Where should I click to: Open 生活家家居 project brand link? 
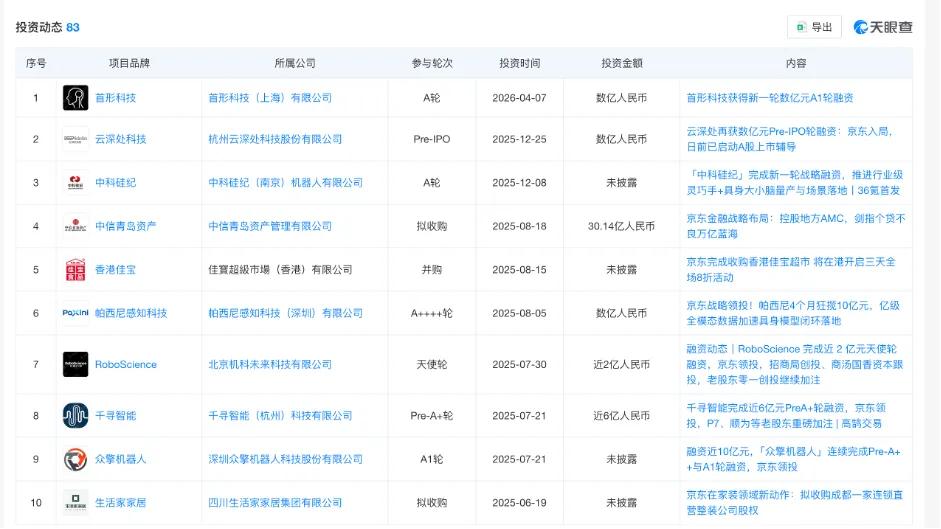120,502
